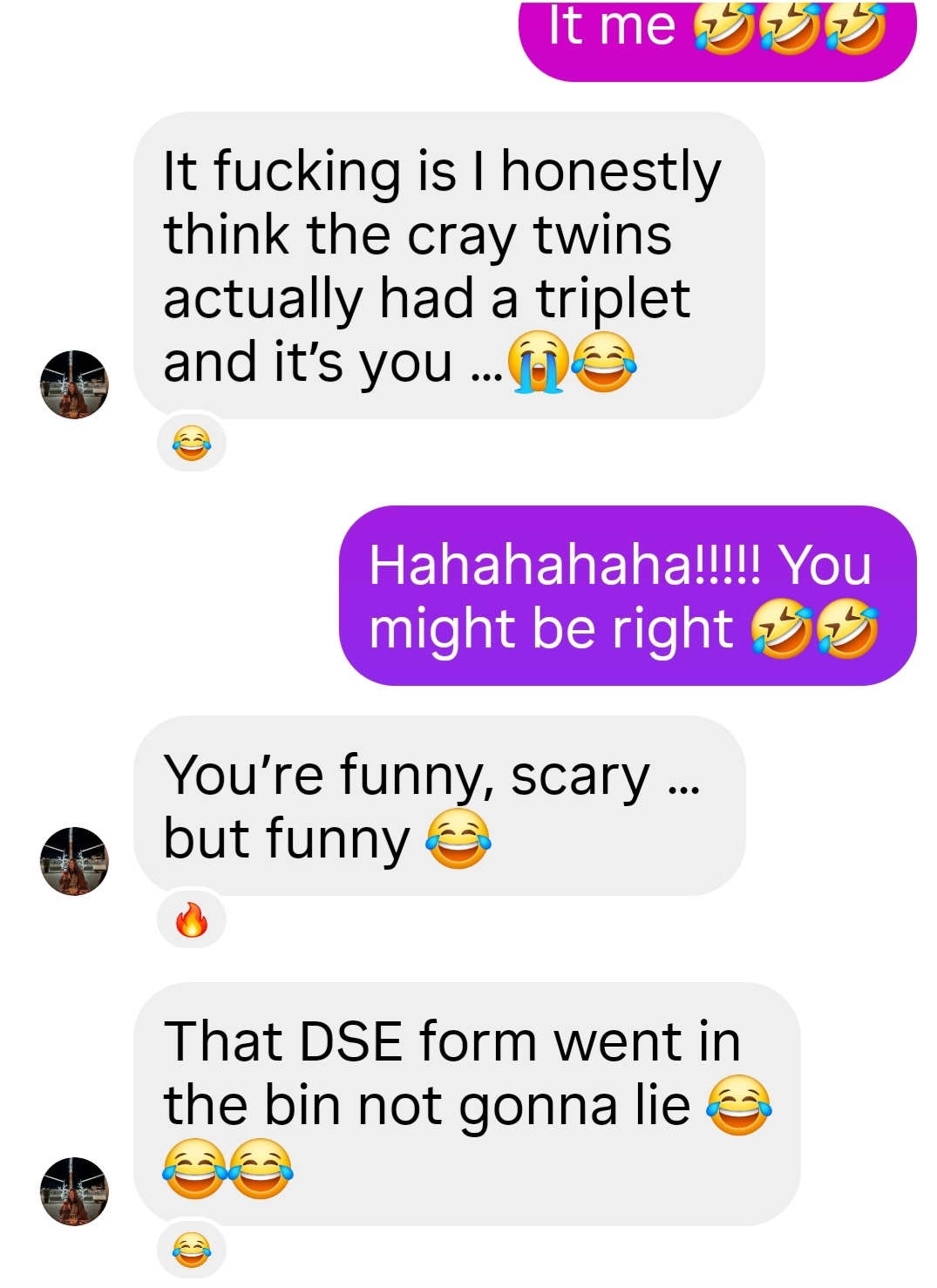Image resolution: width=937 pixels, height=1288 pixels.
Task: Open the laughing reaction under DSE form message
Action: [191, 1250]
